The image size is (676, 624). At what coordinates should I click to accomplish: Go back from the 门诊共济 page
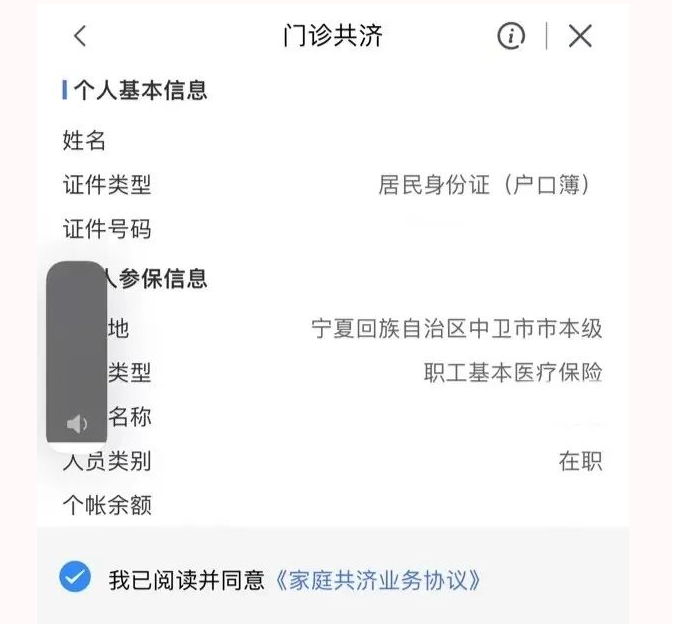coord(80,36)
